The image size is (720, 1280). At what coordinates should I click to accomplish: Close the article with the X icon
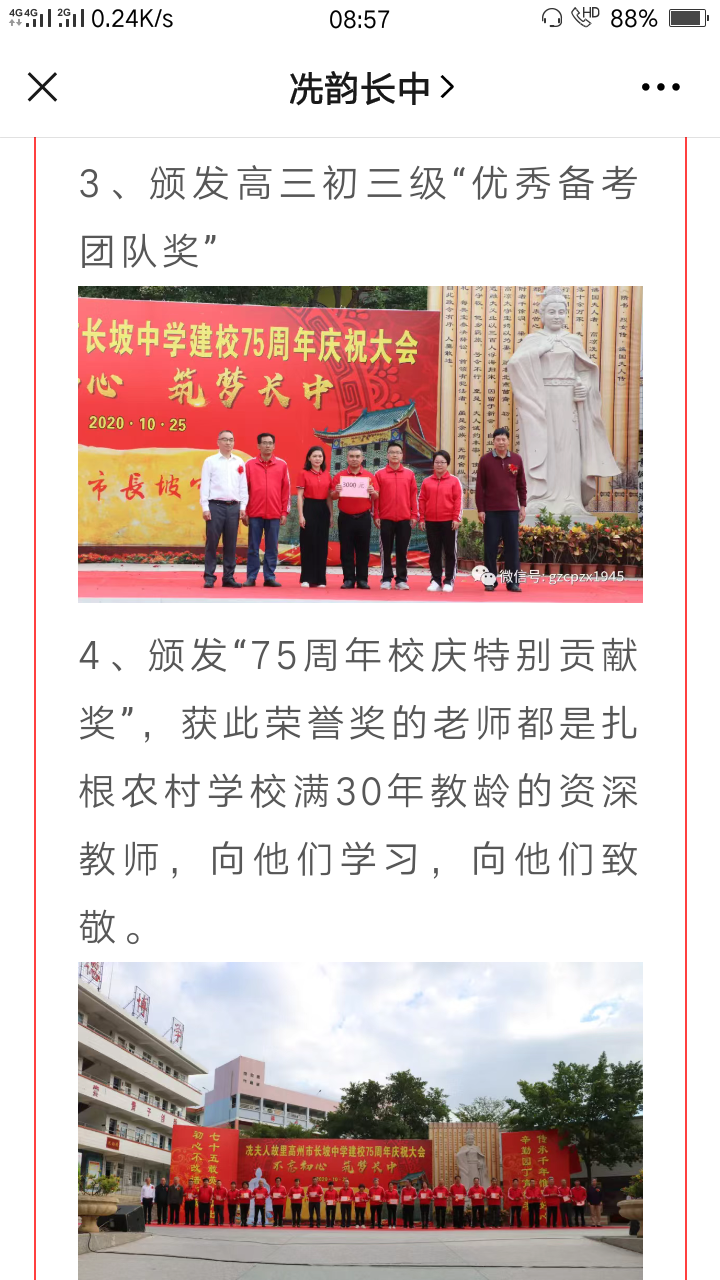(42, 88)
